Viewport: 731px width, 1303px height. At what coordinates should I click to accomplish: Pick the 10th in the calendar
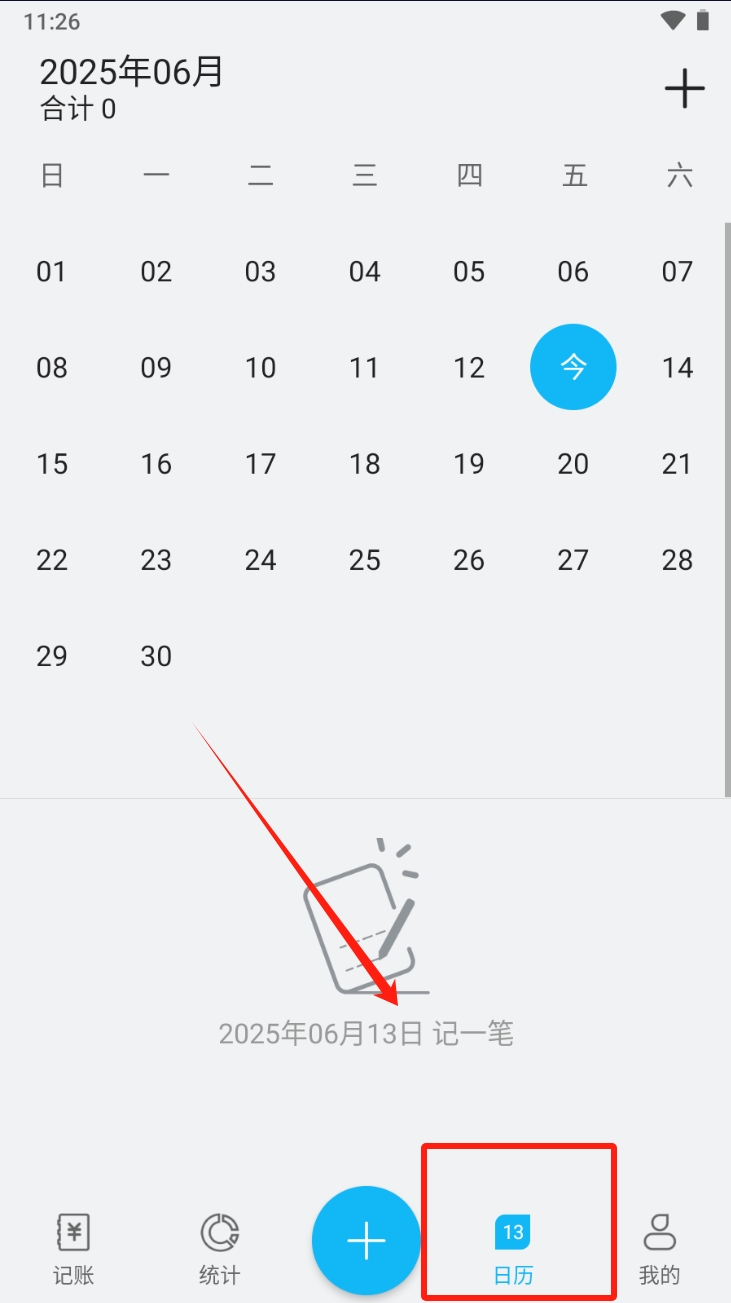(260, 368)
